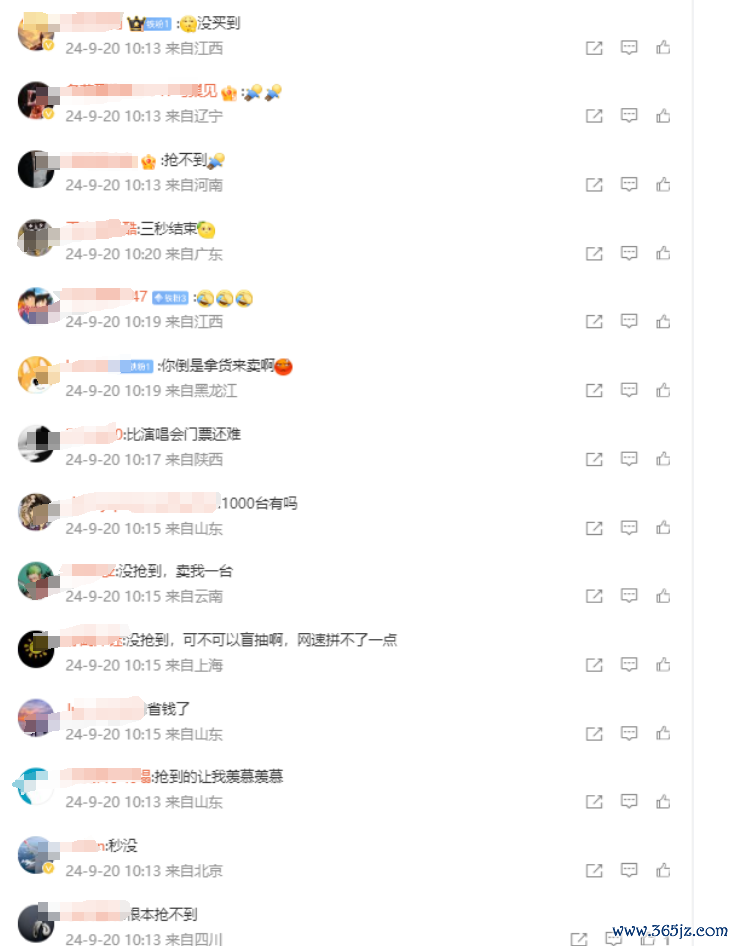Like the comment 你倒是拿货来卖啊
735x946 pixels.
tap(663, 390)
